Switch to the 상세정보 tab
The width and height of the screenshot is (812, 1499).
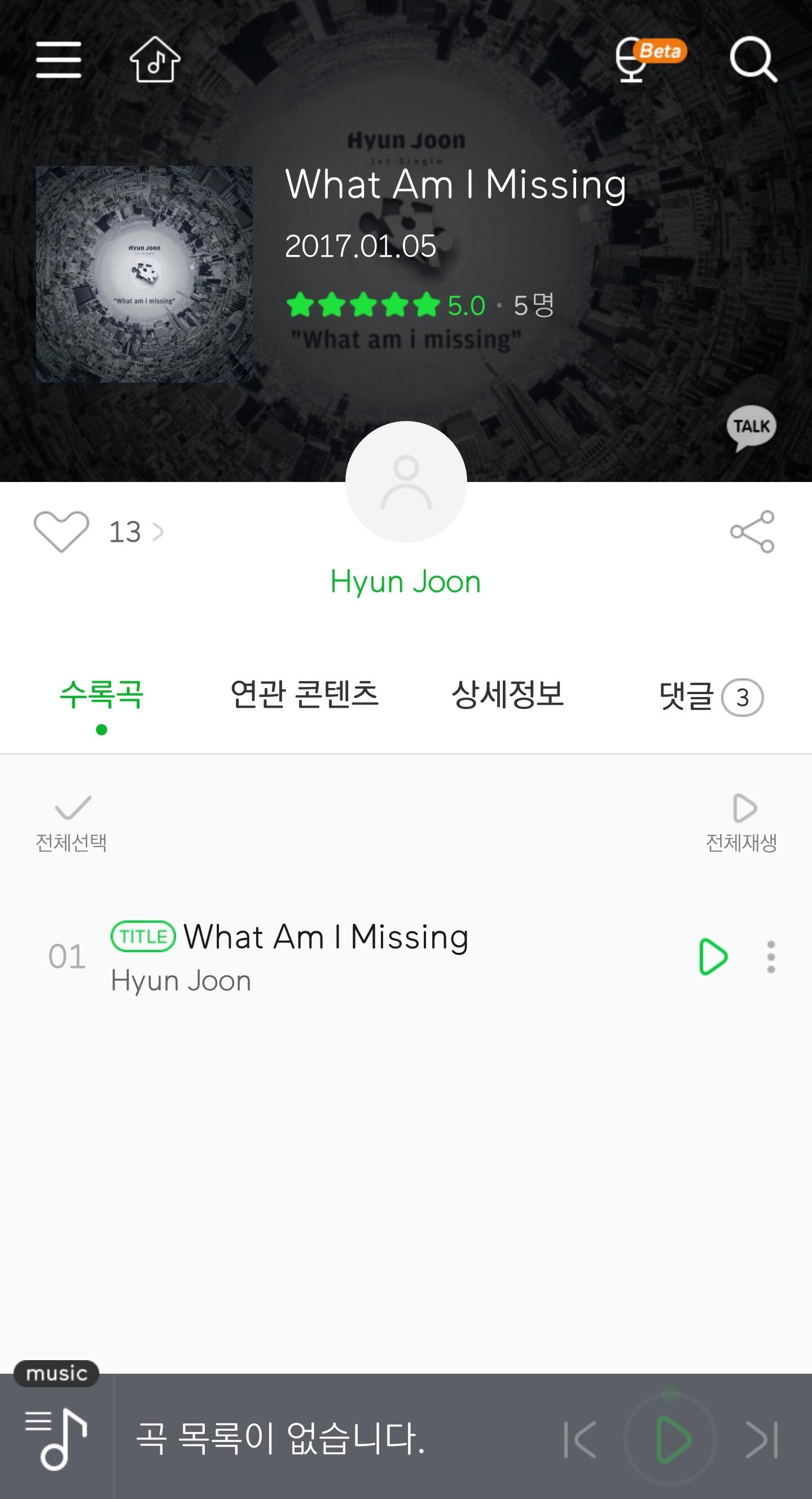point(508,695)
